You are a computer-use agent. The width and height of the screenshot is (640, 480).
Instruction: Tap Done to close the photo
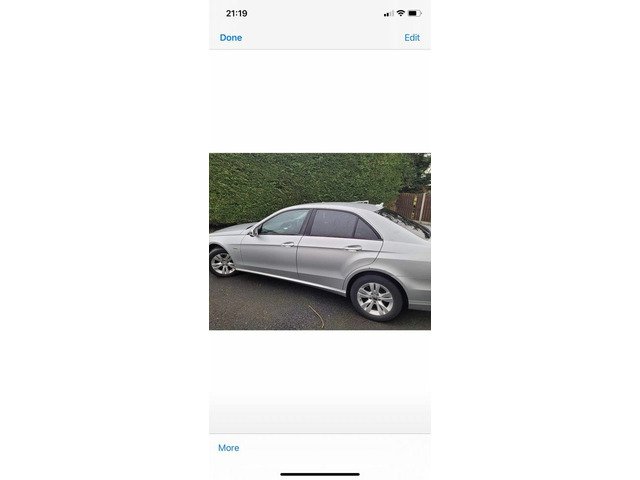pyautogui.click(x=231, y=38)
